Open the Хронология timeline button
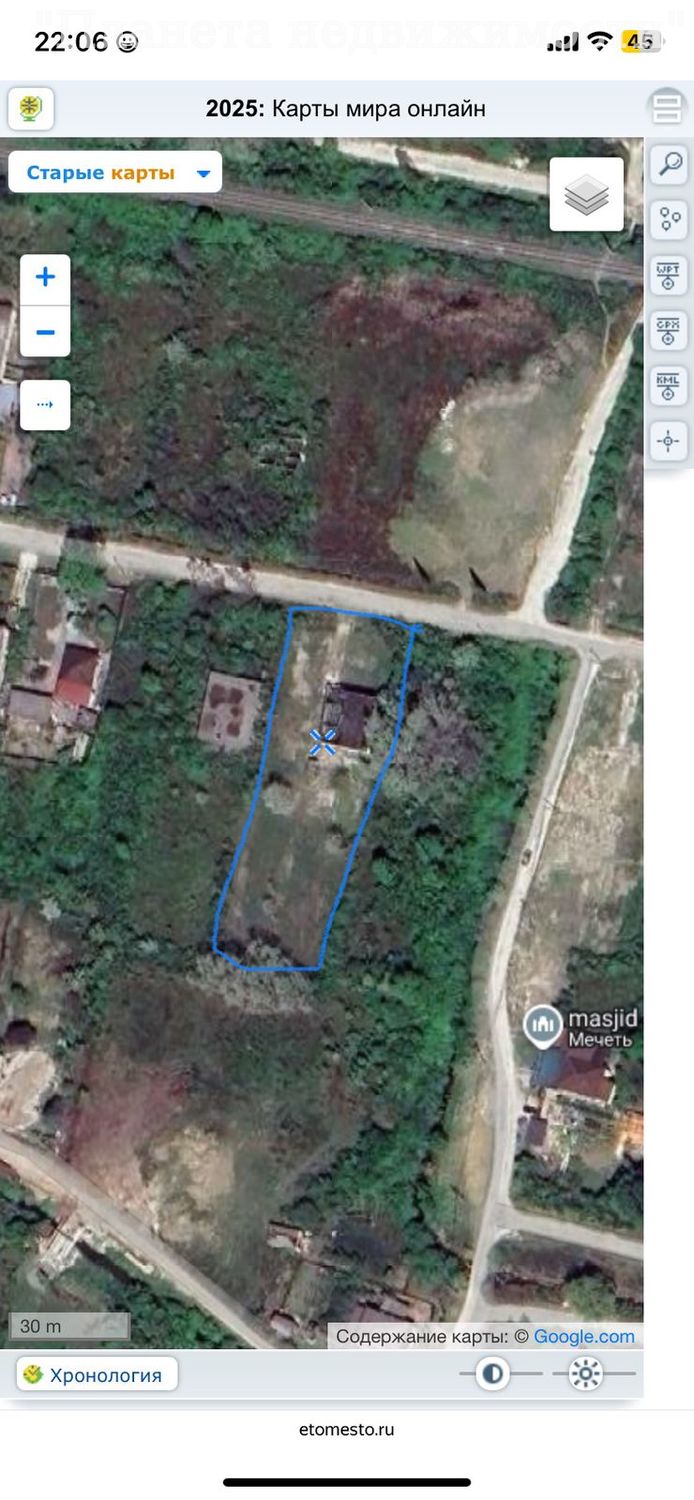 97,1375
